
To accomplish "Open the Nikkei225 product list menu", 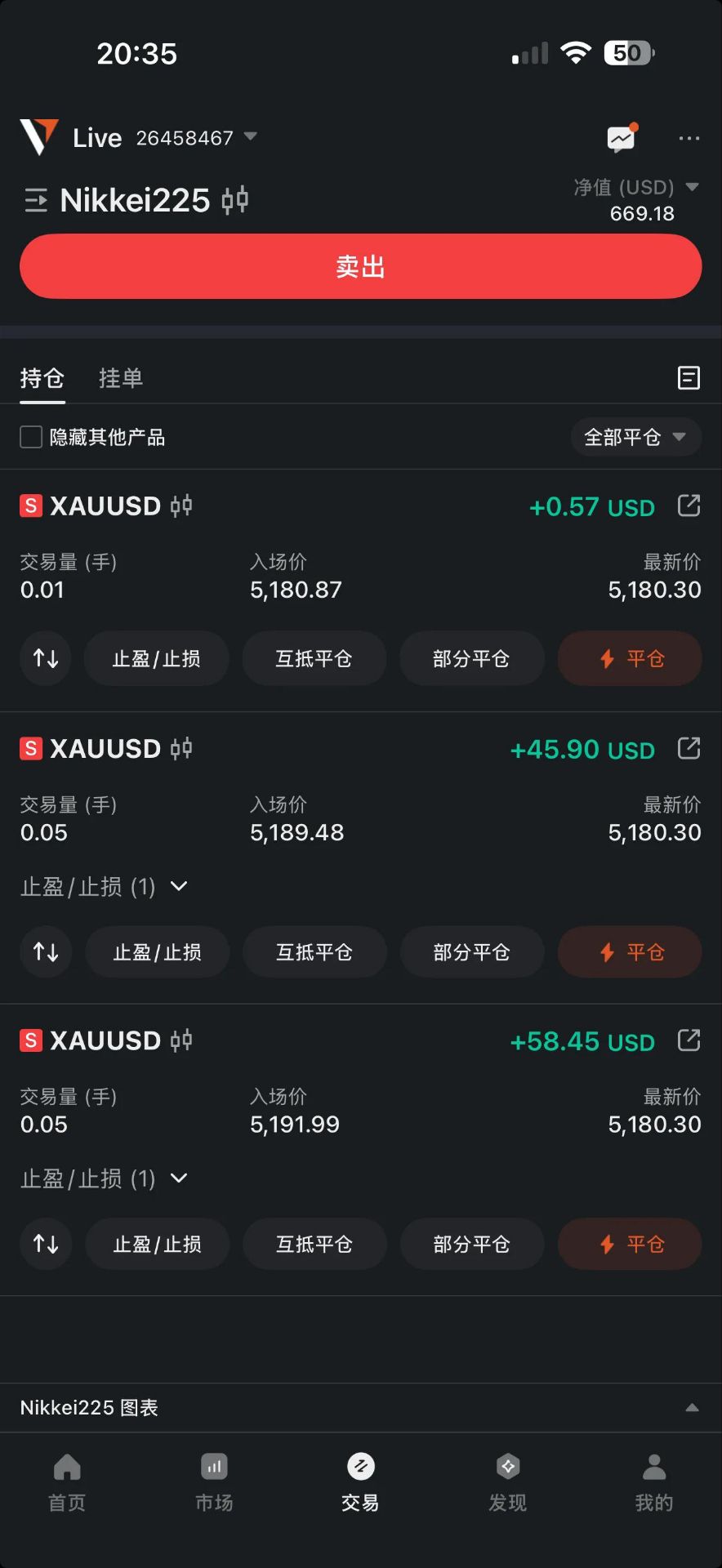I will [36, 200].
